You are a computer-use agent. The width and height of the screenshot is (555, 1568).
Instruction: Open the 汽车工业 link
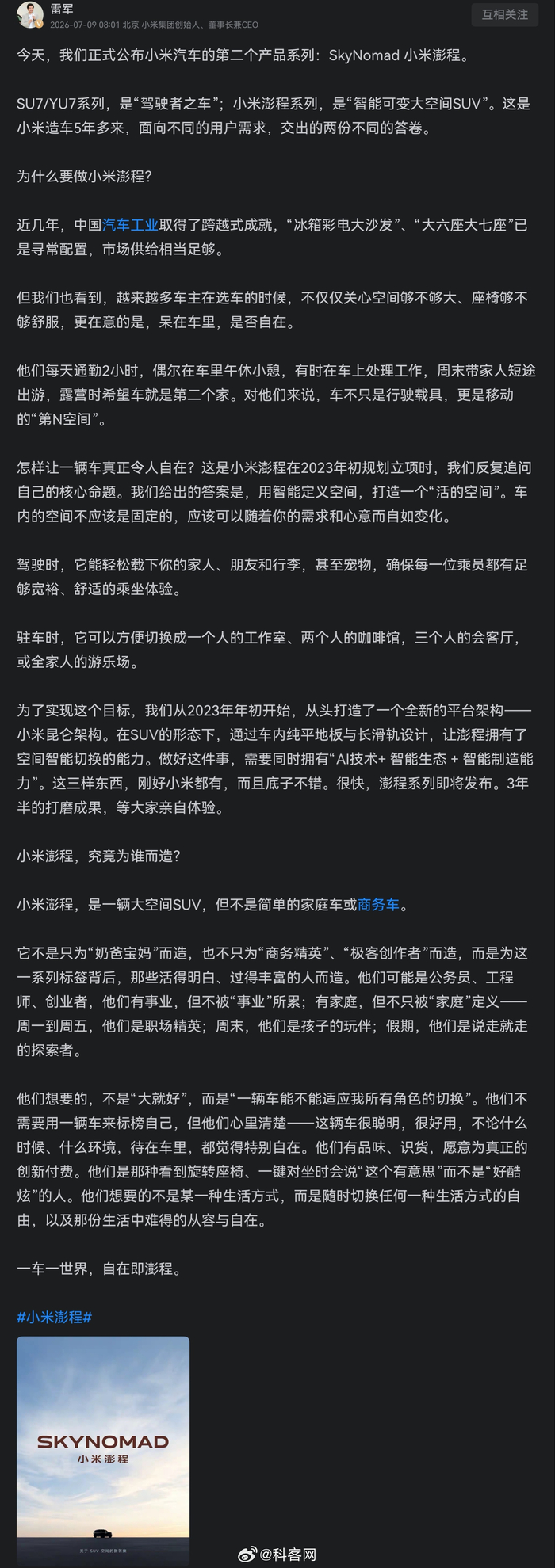[x=130, y=225]
